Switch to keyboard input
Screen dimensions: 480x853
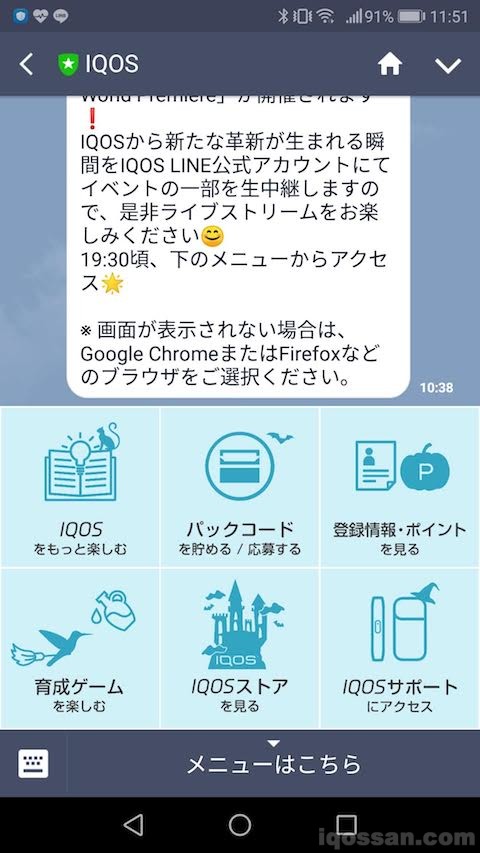coord(33,763)
